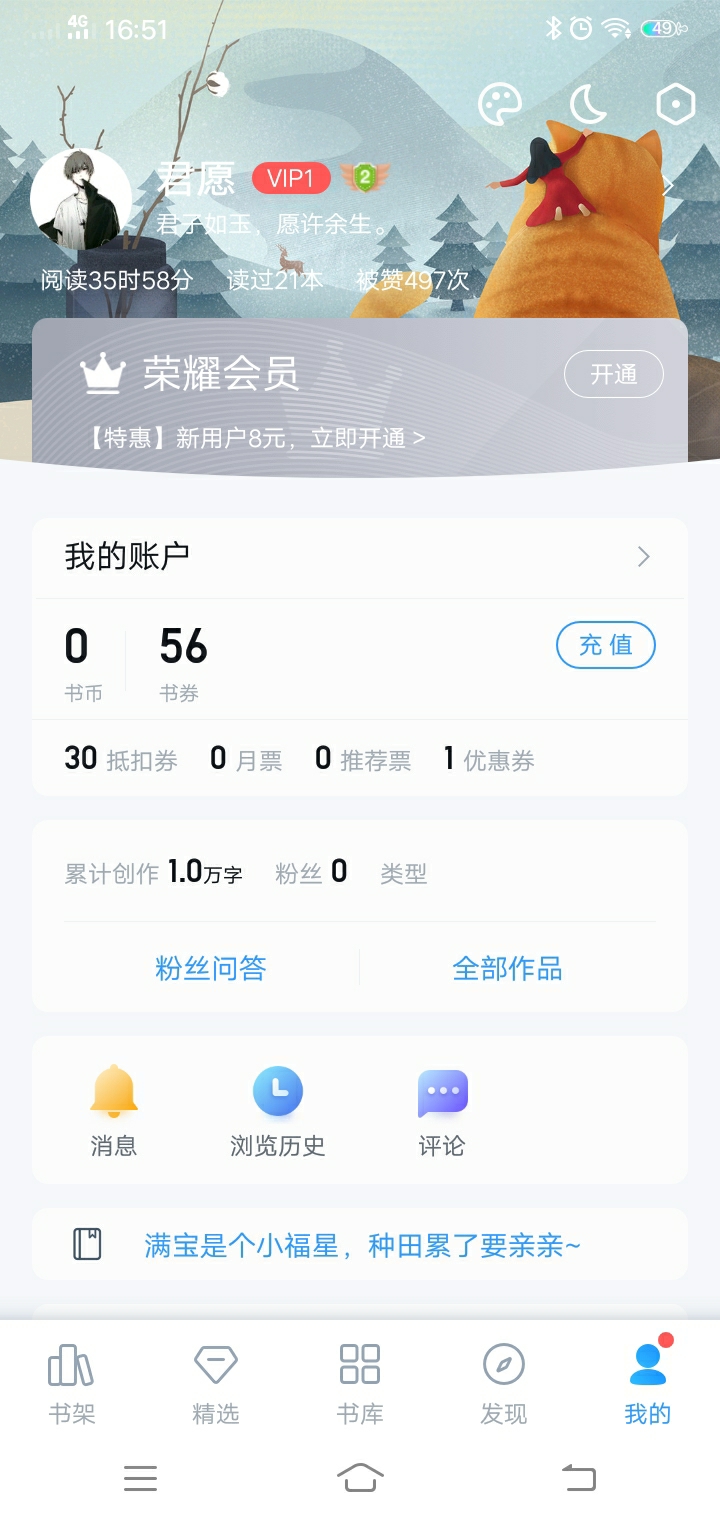Open 粉丝问答
The image size is (720, 1520).
[211, 968]
